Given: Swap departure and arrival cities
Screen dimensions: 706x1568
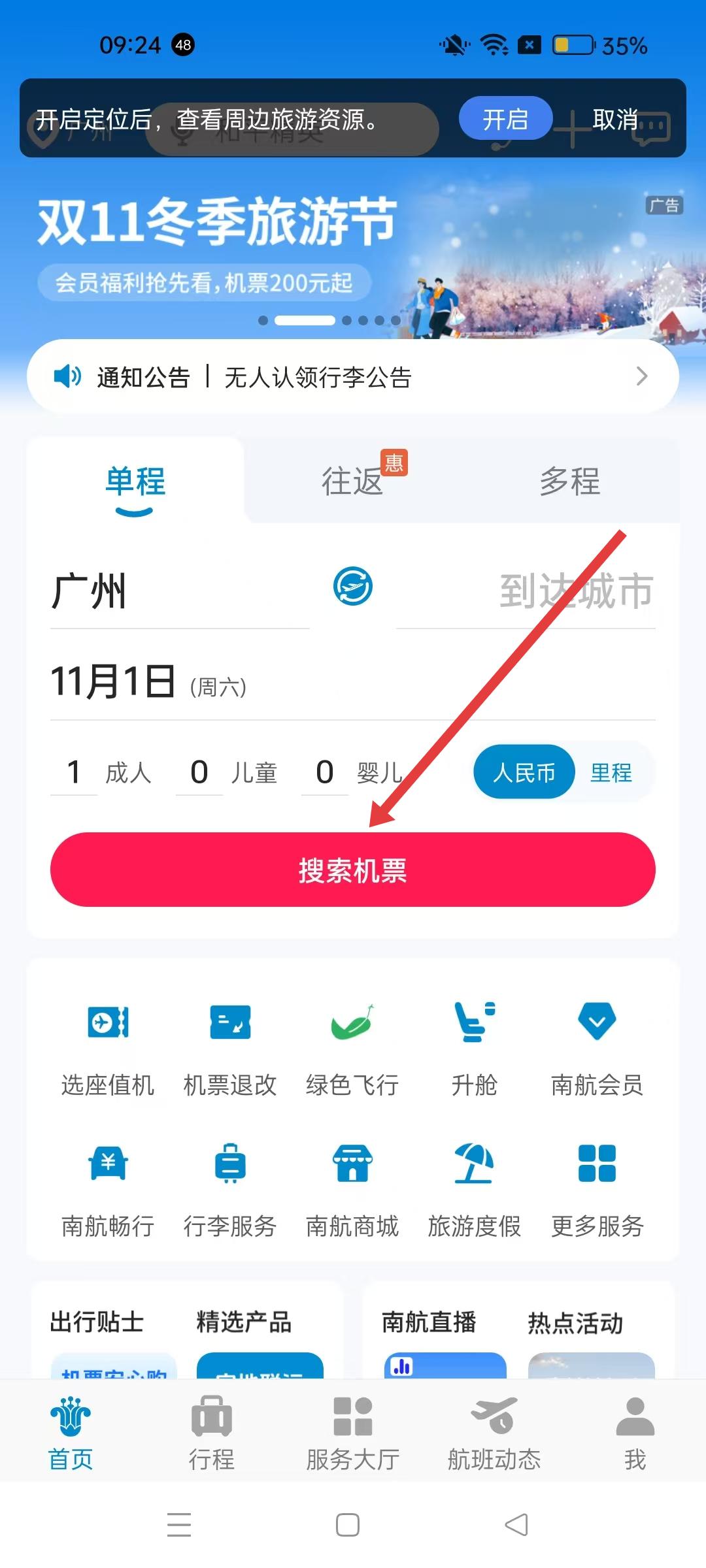Looking at the screenshot, I should click(x=353, y=586).
